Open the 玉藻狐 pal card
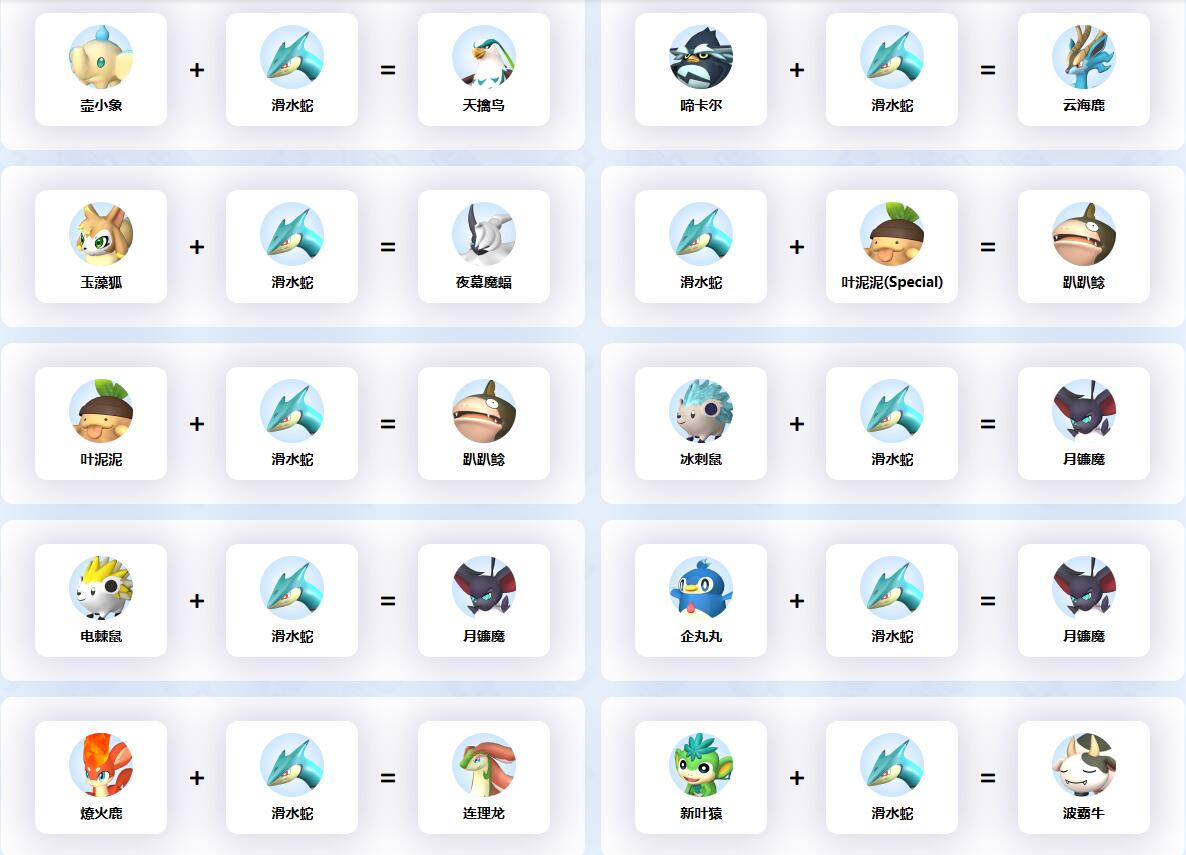This screenshot has height=855, width=1186. tap(101, 247)
